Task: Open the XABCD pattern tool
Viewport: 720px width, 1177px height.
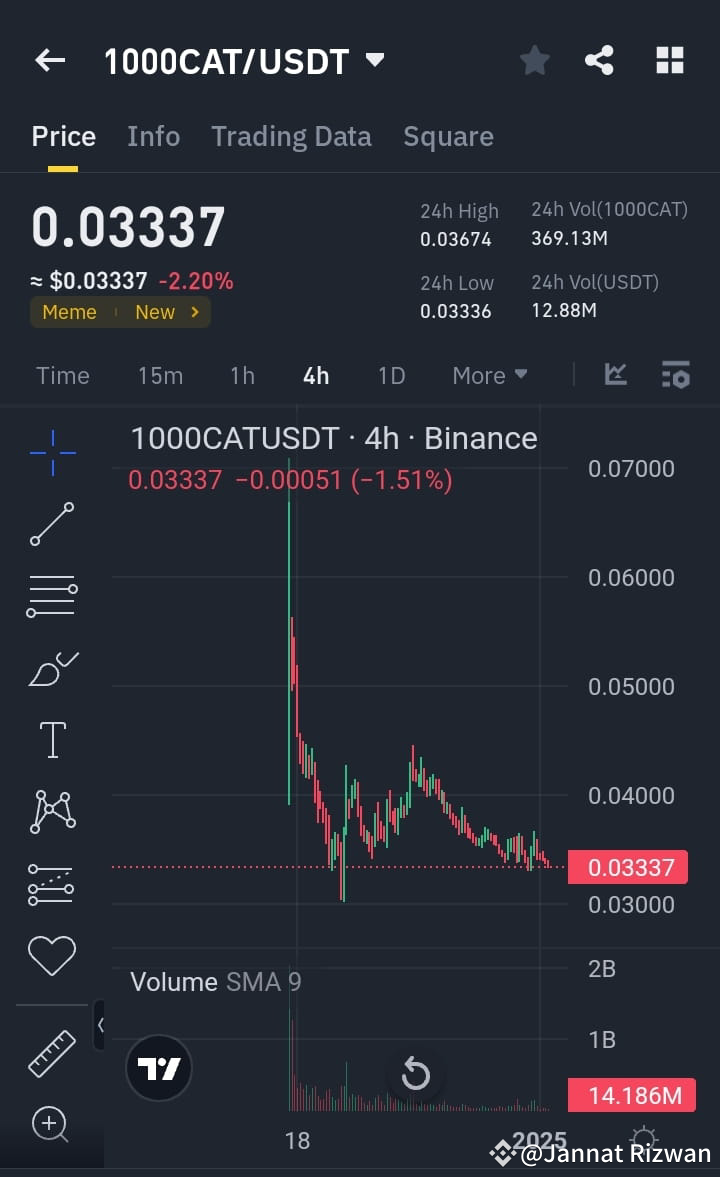Action: click(x=52, y=811)
